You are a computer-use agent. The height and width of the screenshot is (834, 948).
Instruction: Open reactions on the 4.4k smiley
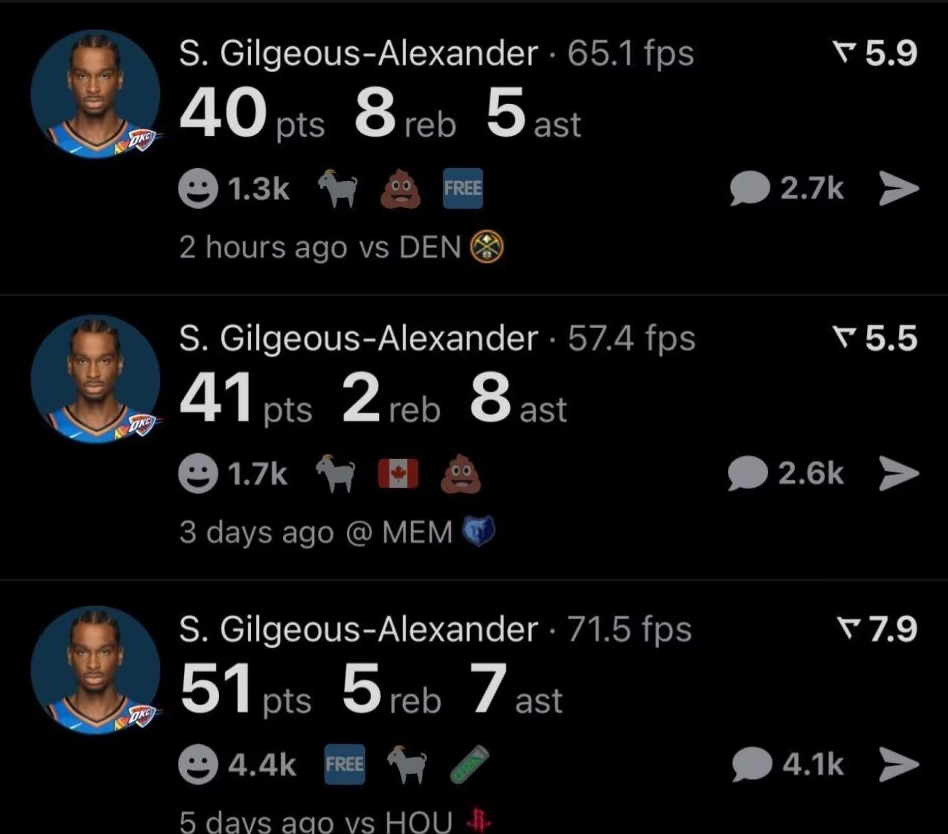coord(238,765)
